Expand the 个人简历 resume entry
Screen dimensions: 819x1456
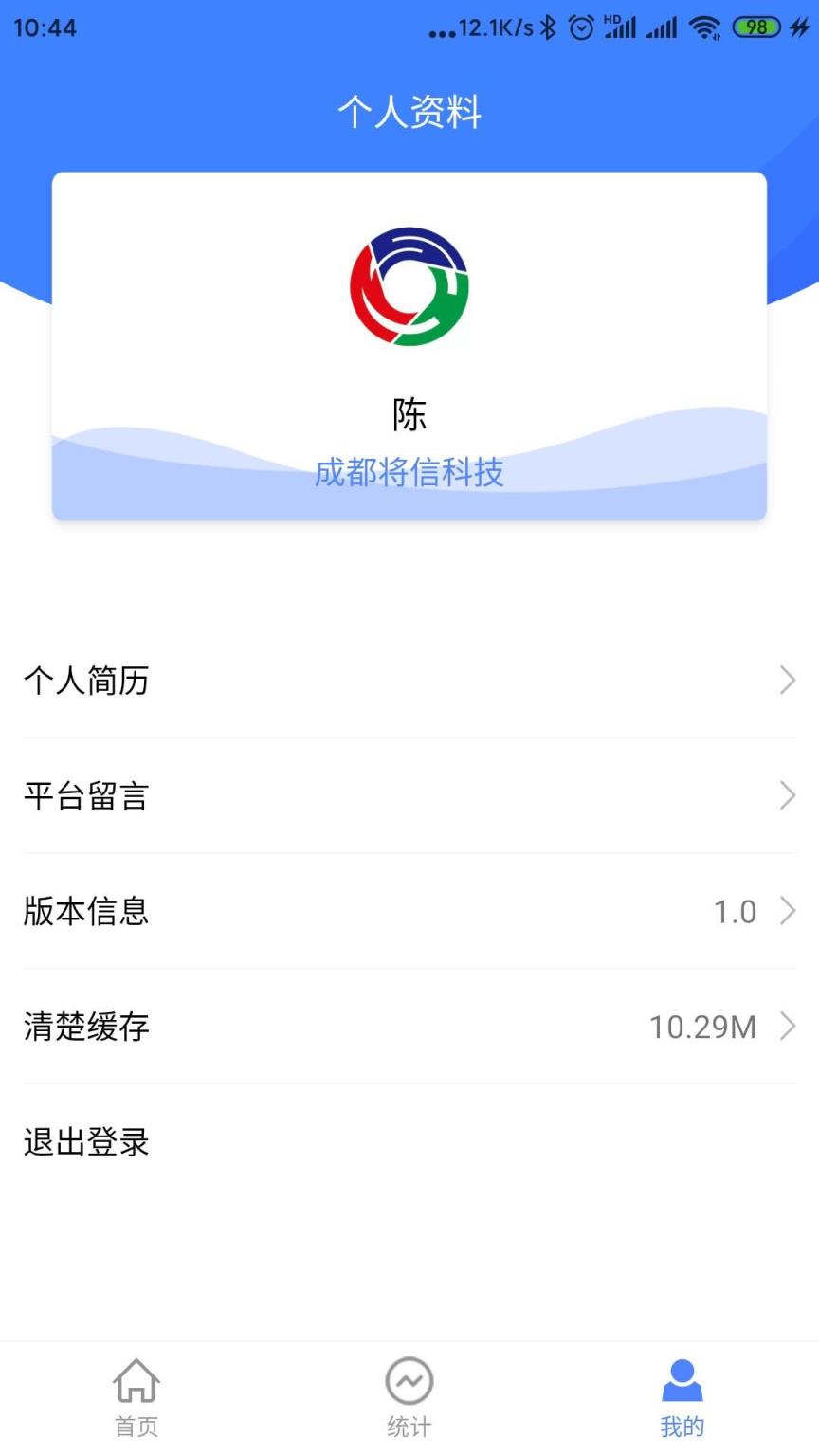[789, 680]
